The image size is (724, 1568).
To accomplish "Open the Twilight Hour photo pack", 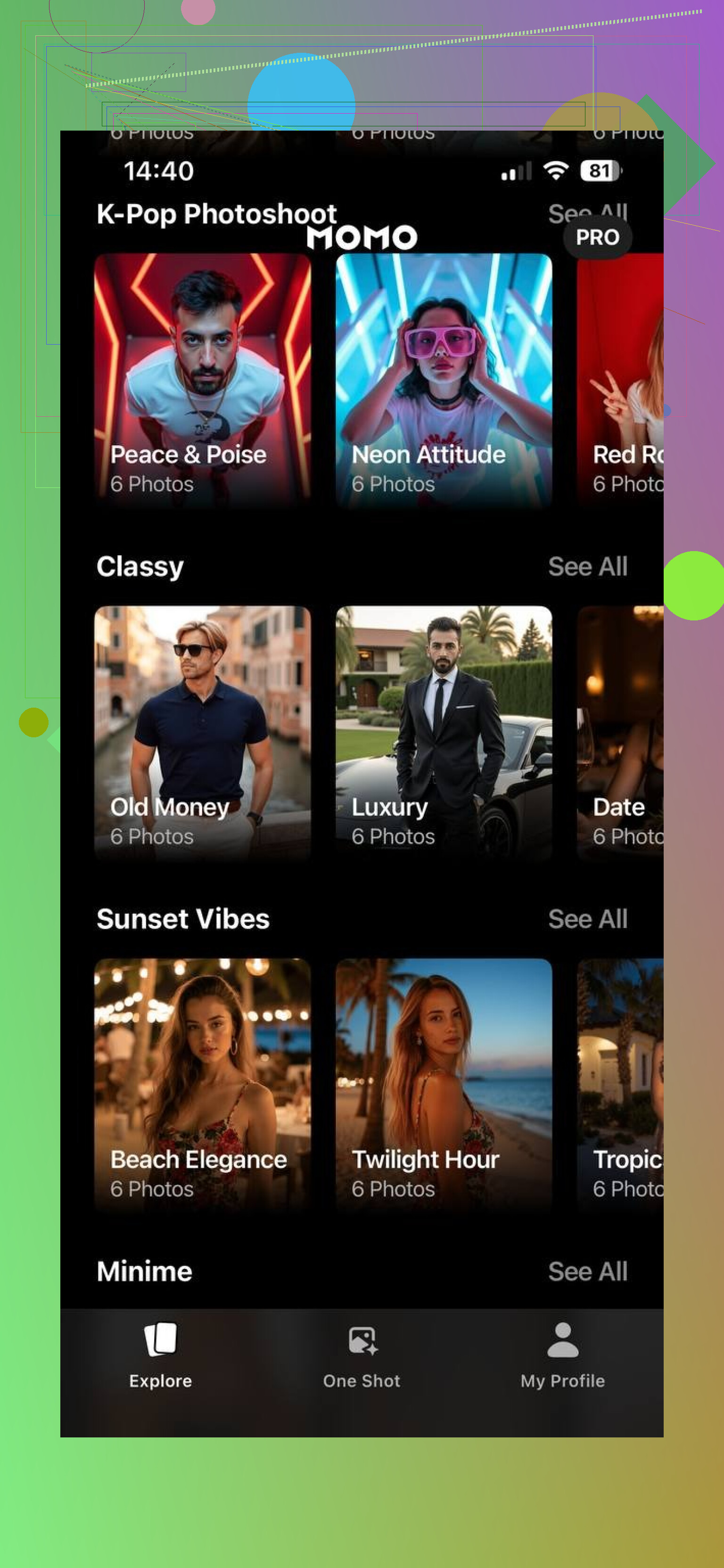I will tap(444, 1085).
